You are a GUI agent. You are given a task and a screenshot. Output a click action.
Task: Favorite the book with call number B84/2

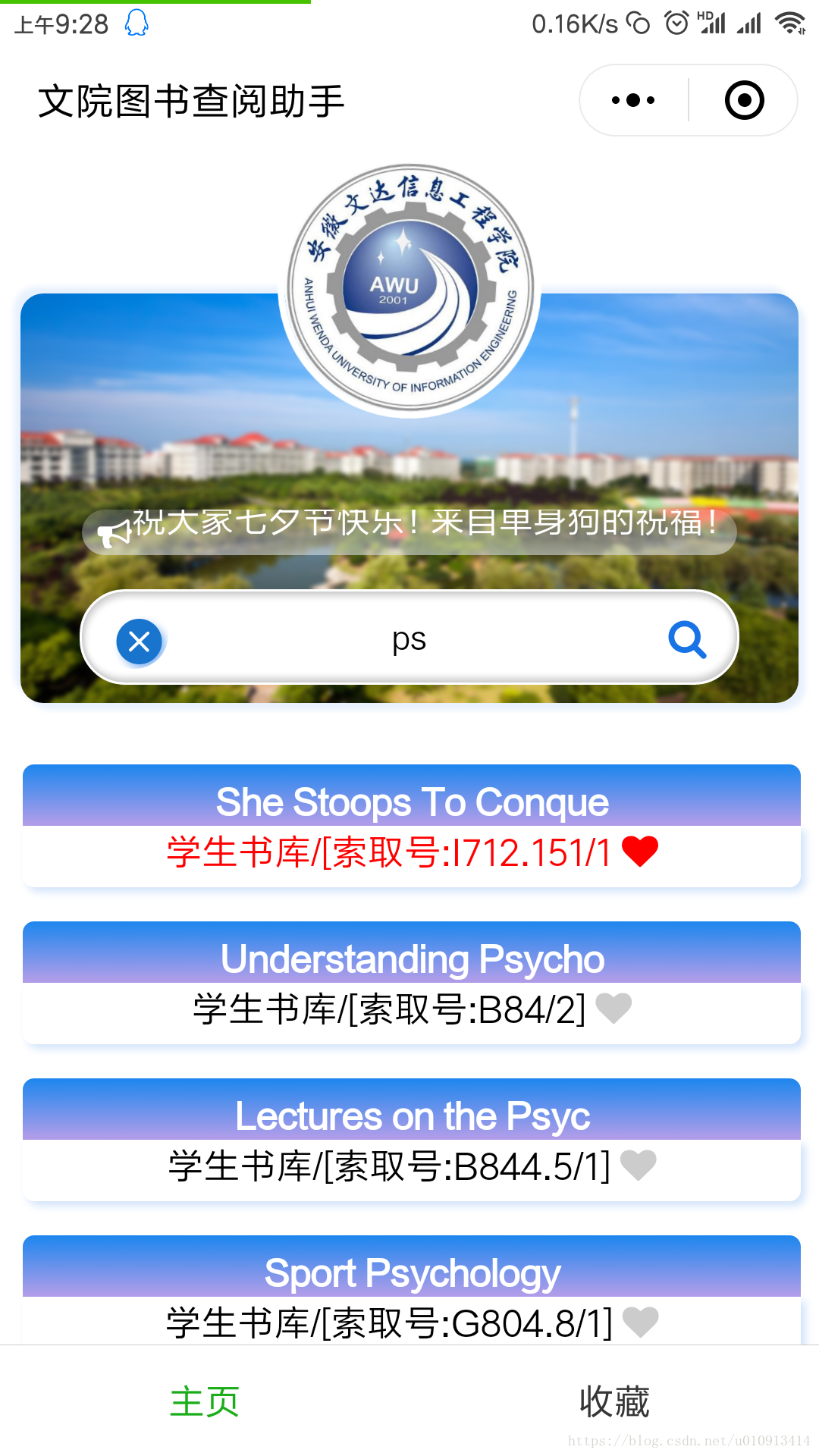(x=614, y=1009)
